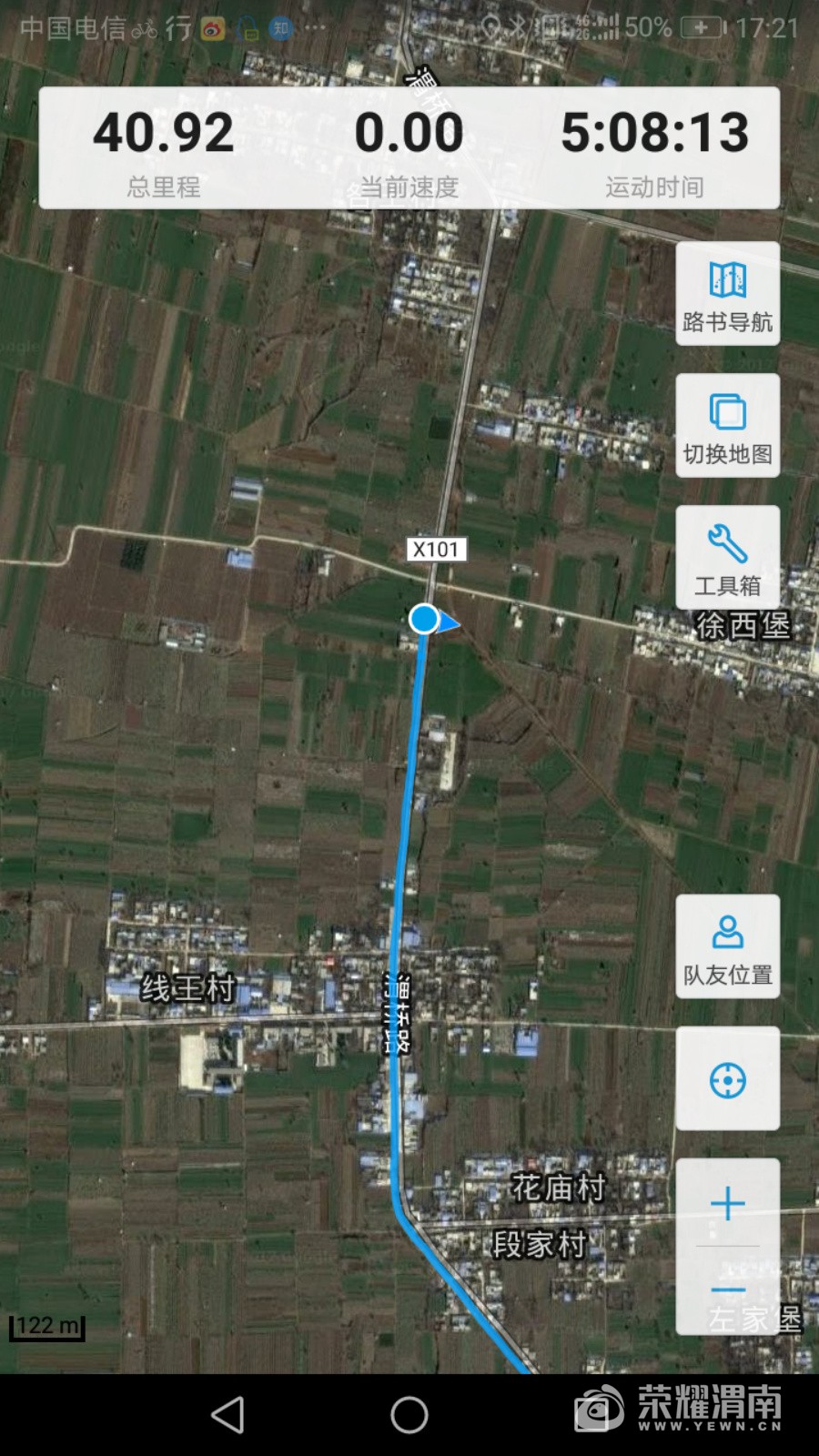Show teammates' location via 队友位置
This screenshot has width=819, height=1456.
(727, 946)
